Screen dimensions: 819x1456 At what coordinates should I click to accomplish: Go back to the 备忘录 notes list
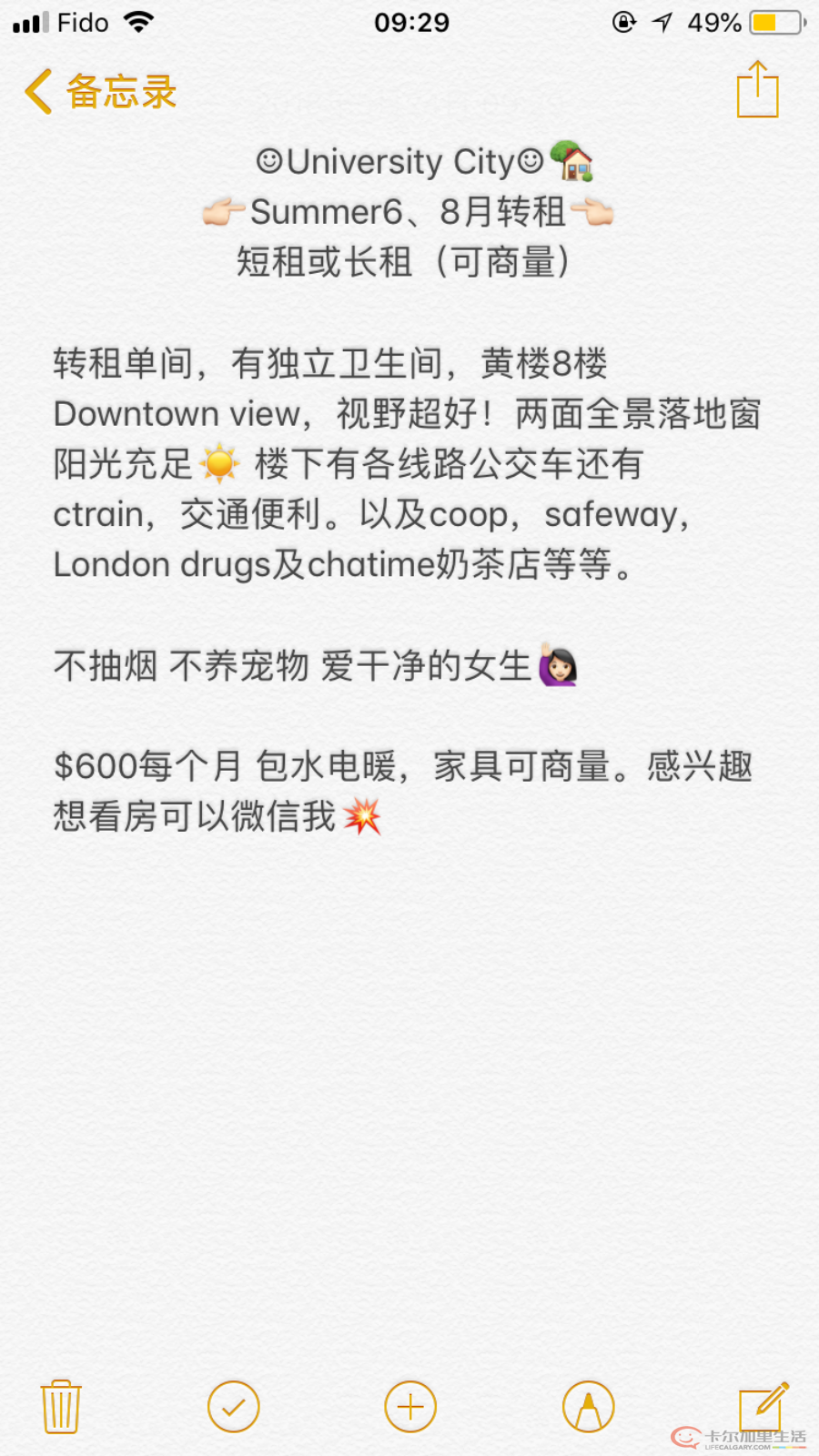100,92
